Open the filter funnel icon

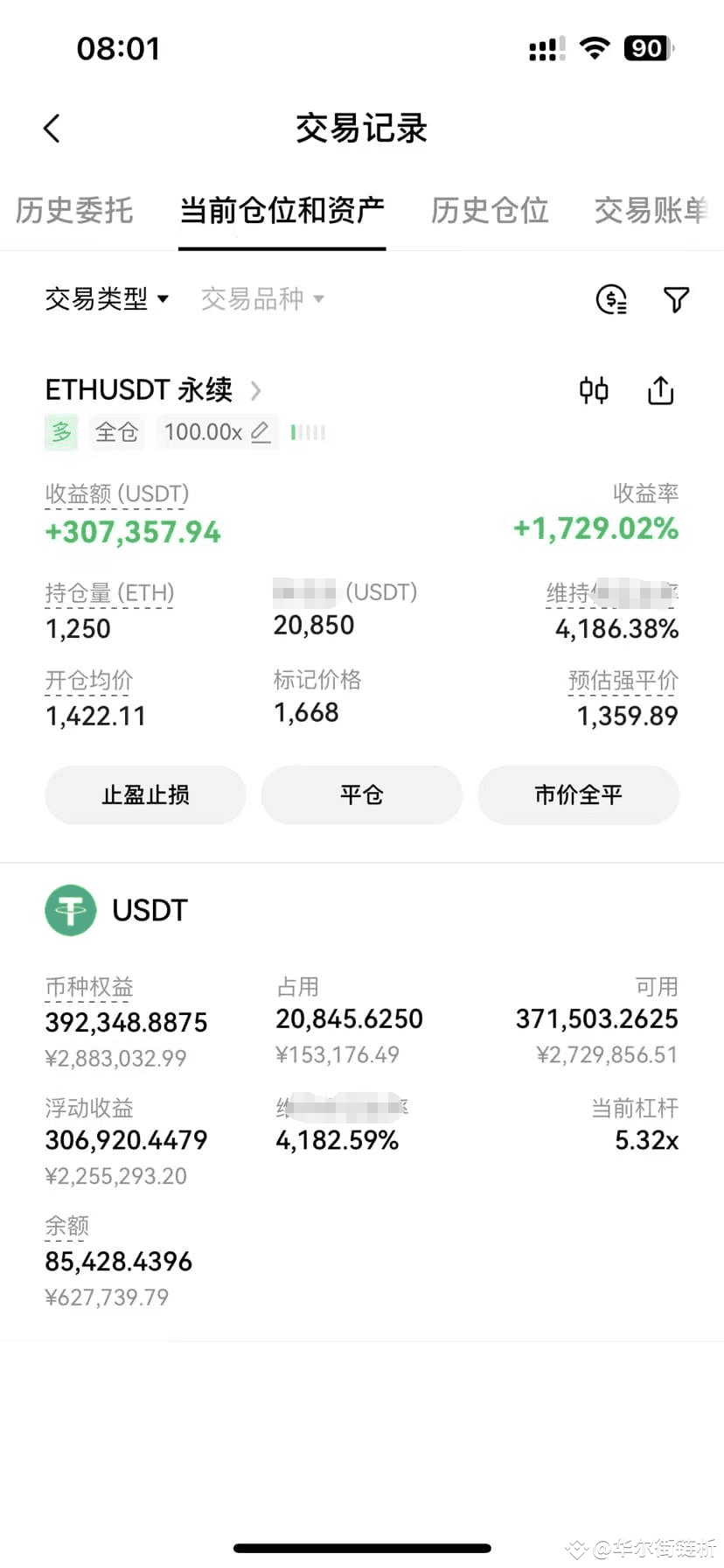pos(676,300)
